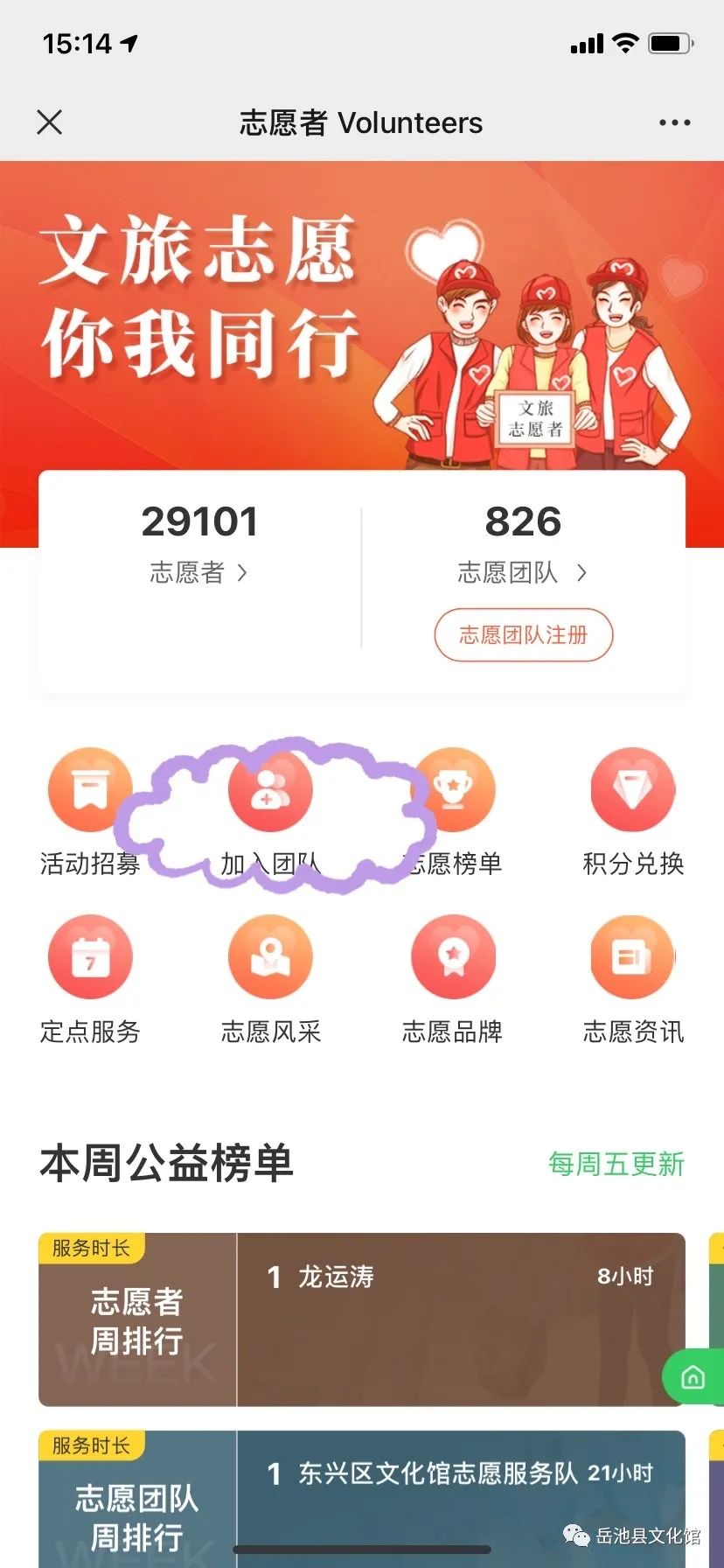The width and height of the screenshot is (724, 1568).
Task: Close the Volunteers mini program page
Action: [x=50, y=122]
